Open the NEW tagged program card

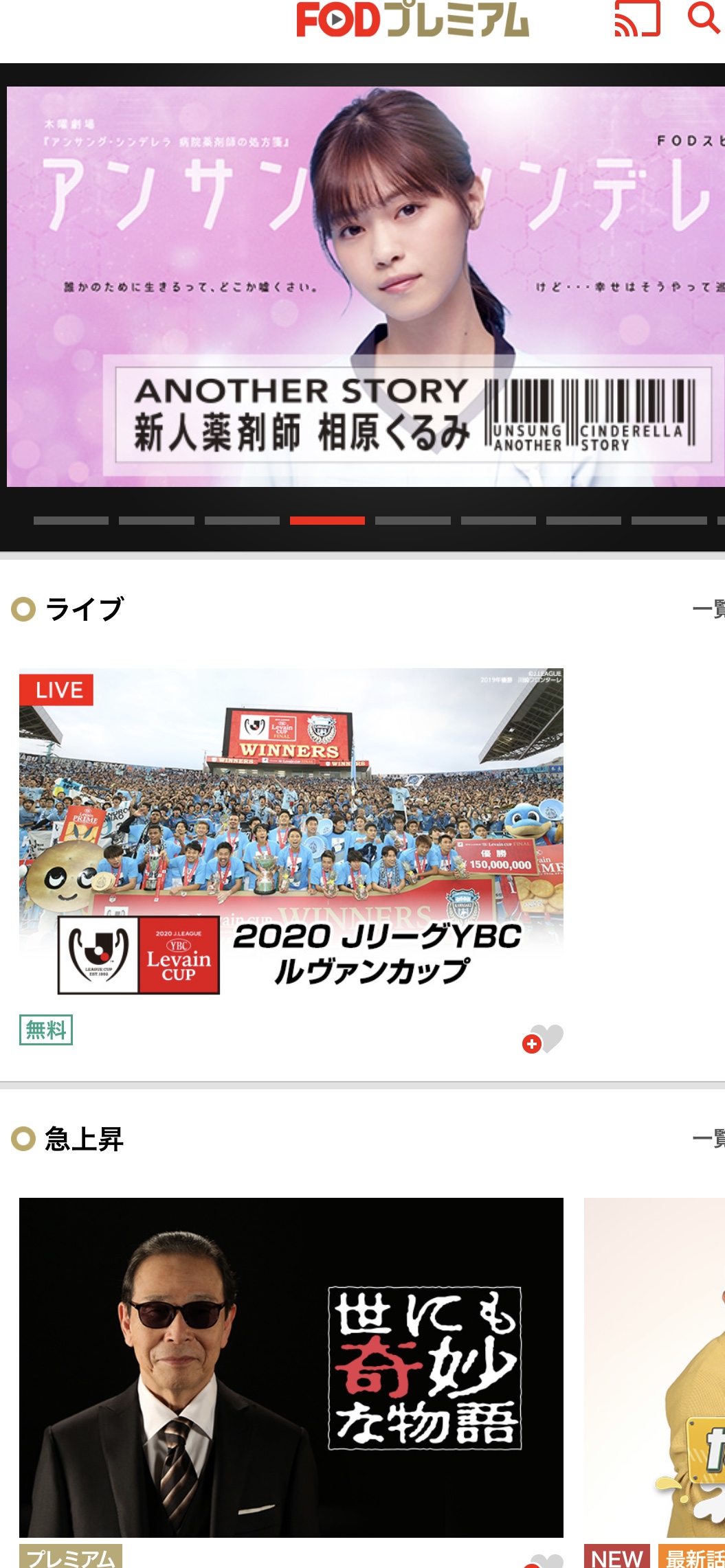coord(654,1367)
